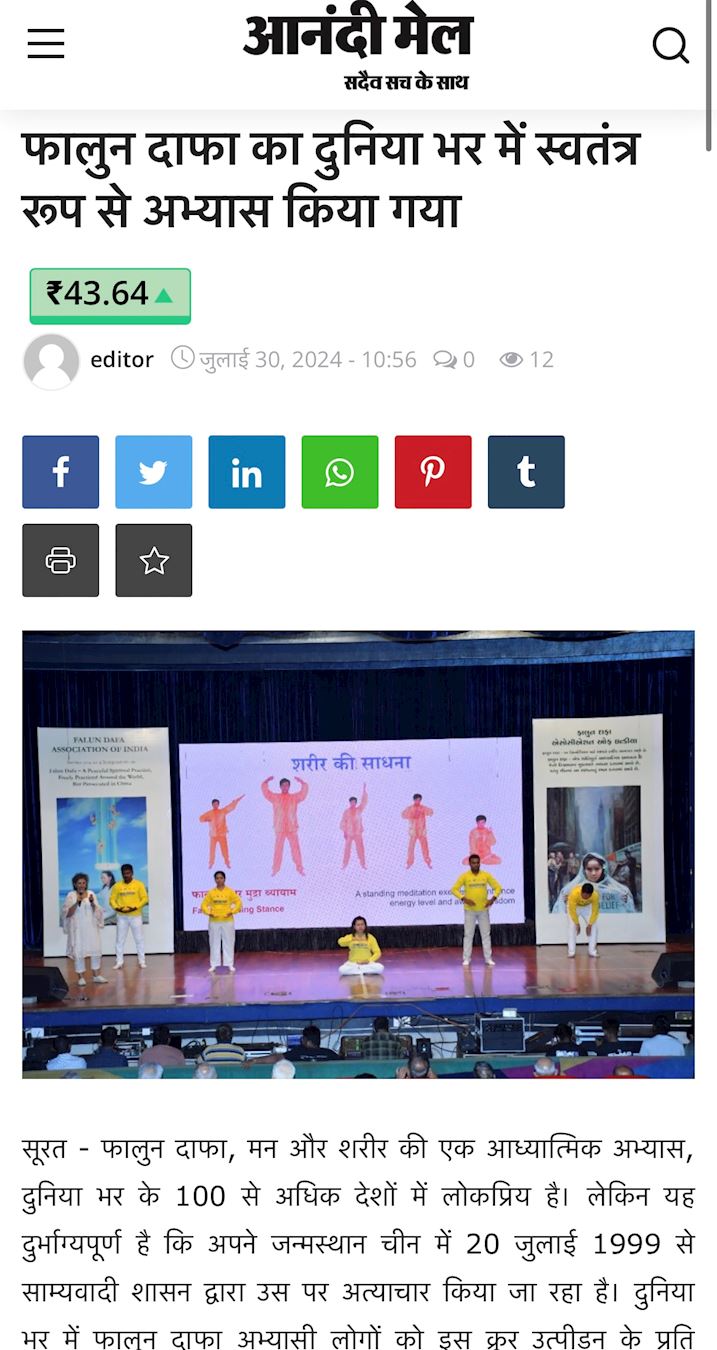The width and height of the screenshot is (717, 1350).
Task: Share the article on Tumblr
Action: click(526, 472)
